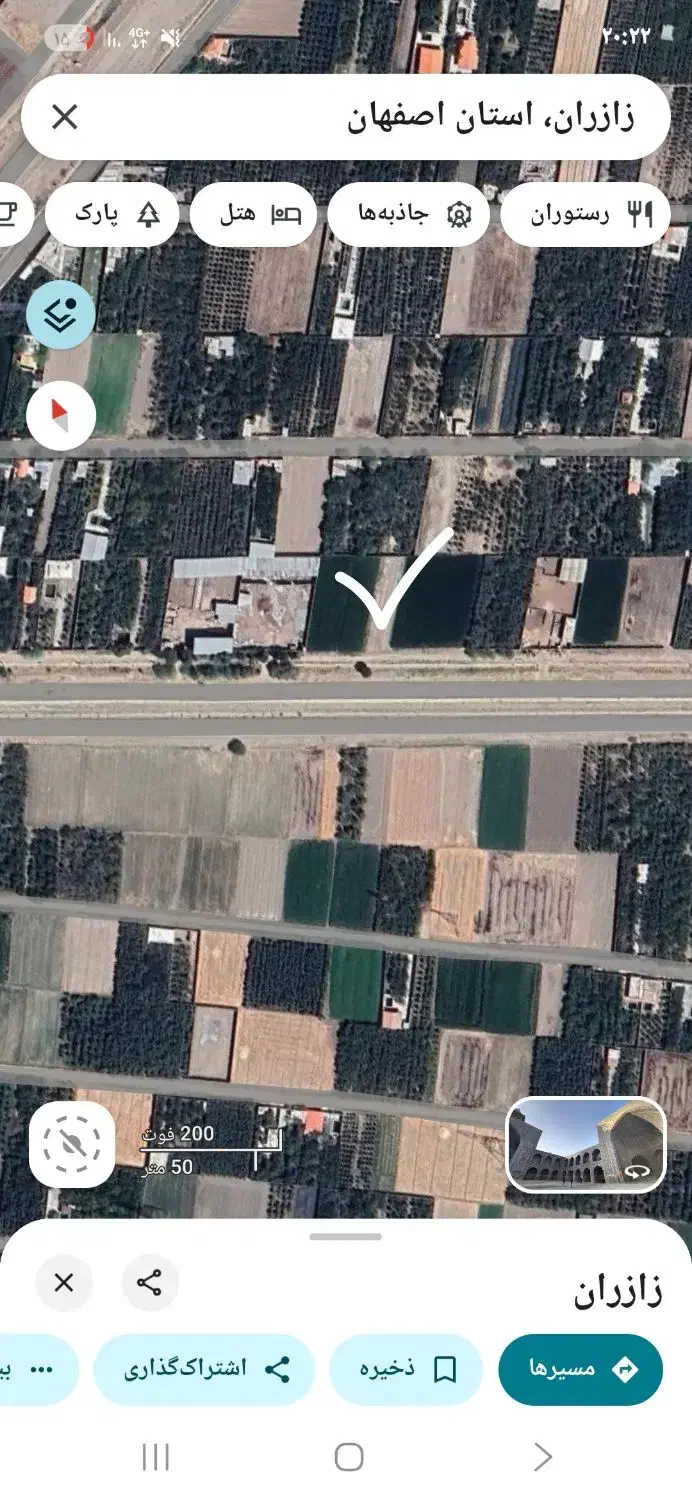Screen dimensions: 692x1500
Task: Tap the search field showing زازران، استان اصفهان
Action: (x=400, y=117)
